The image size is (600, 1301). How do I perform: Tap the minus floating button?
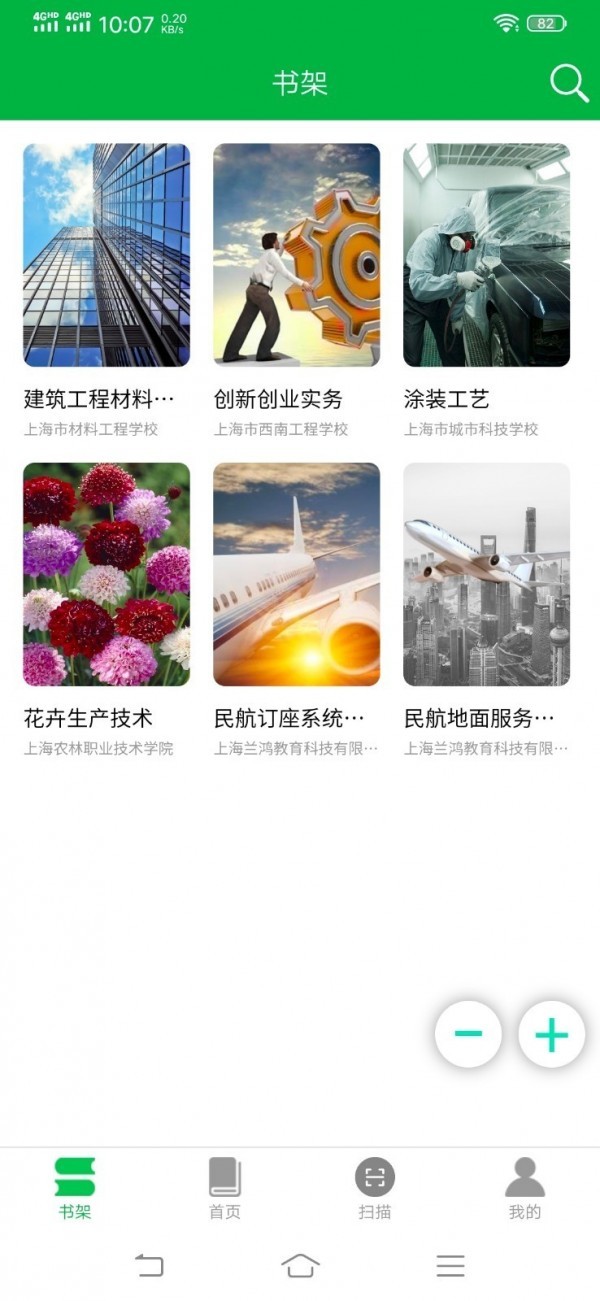click(x=468, y=1034)
